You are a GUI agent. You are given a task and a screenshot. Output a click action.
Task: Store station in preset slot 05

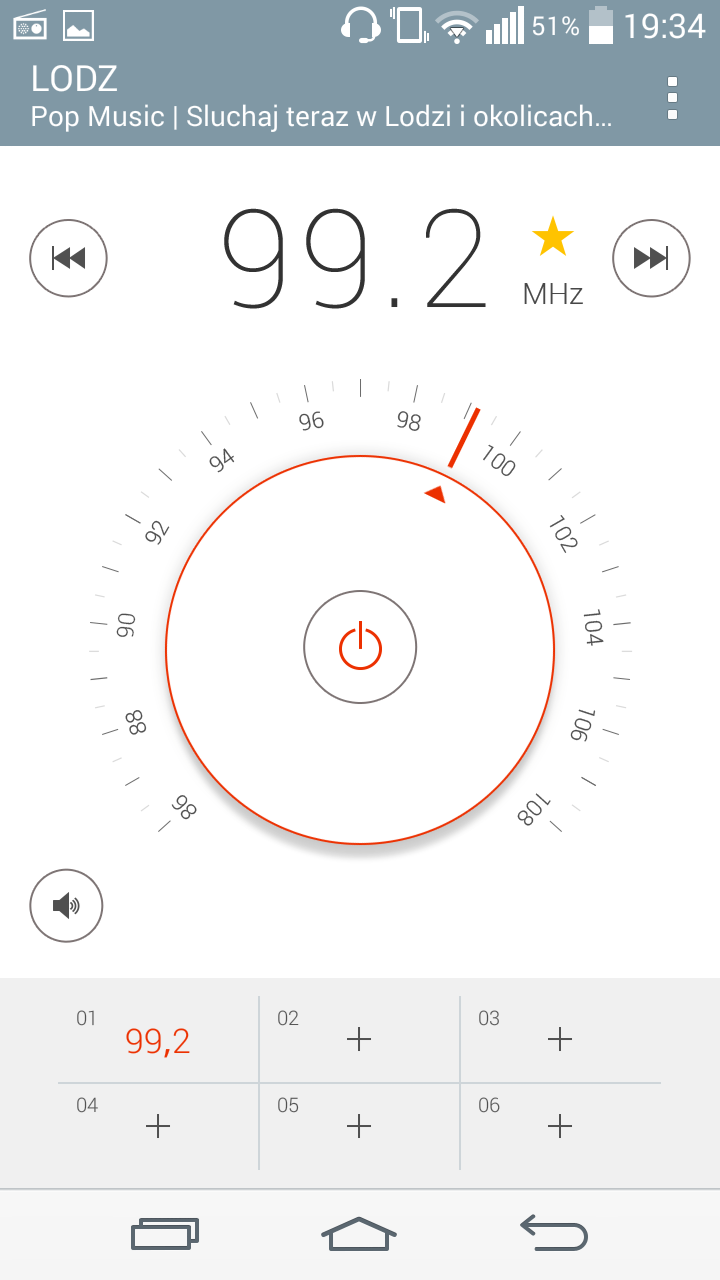pyautogui.click(x=359, y=1127)
